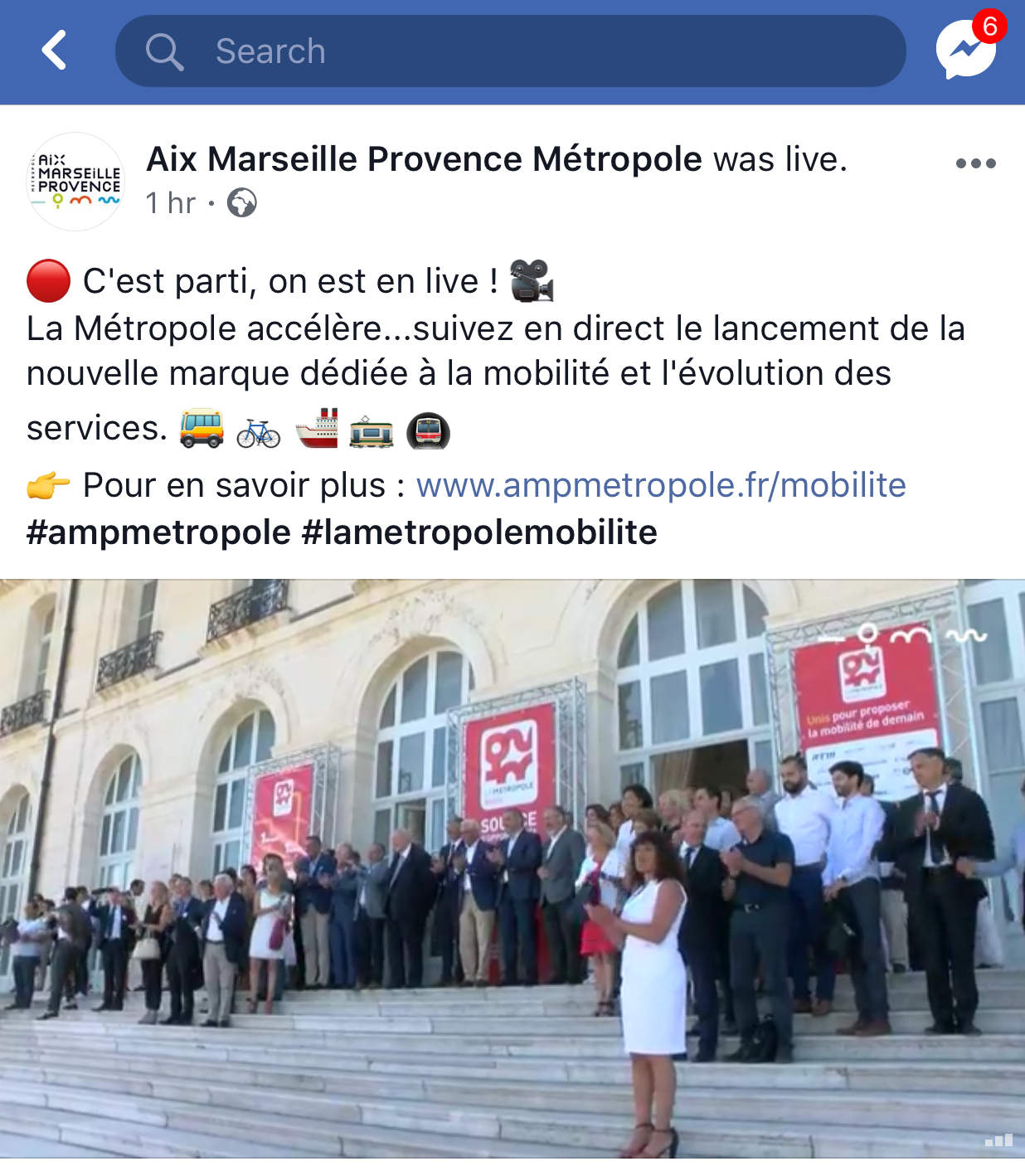Tap the Search field

(x=509, y=51)
